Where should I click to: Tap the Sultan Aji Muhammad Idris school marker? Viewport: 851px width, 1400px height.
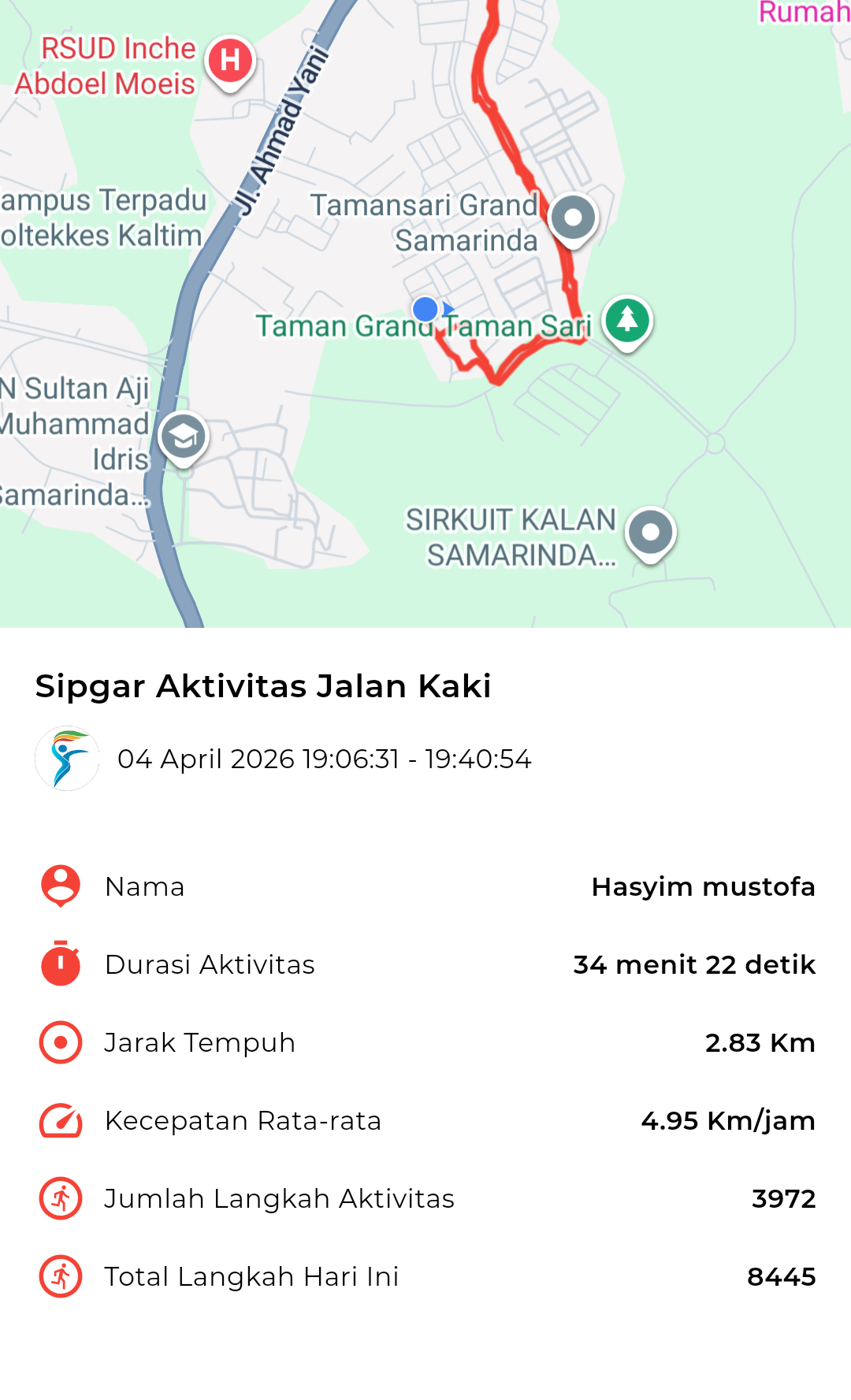tap(183, 436)
